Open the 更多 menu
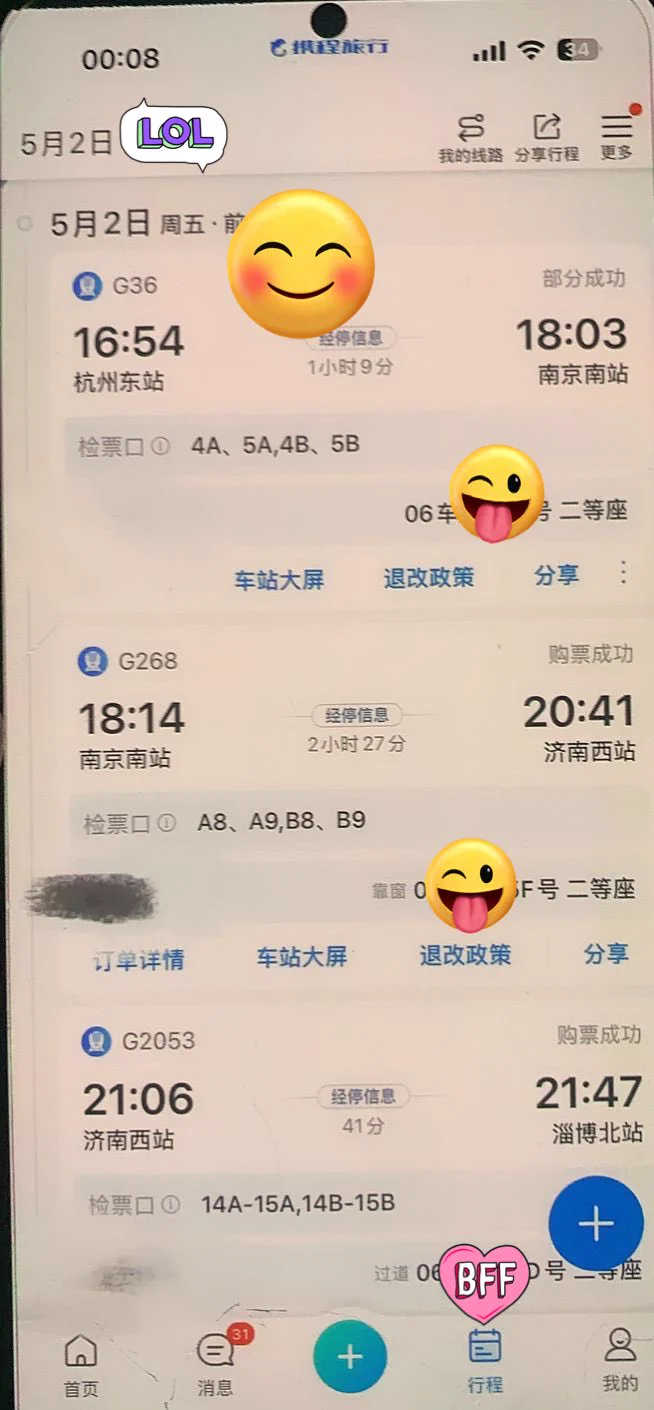 pos(617,138)
